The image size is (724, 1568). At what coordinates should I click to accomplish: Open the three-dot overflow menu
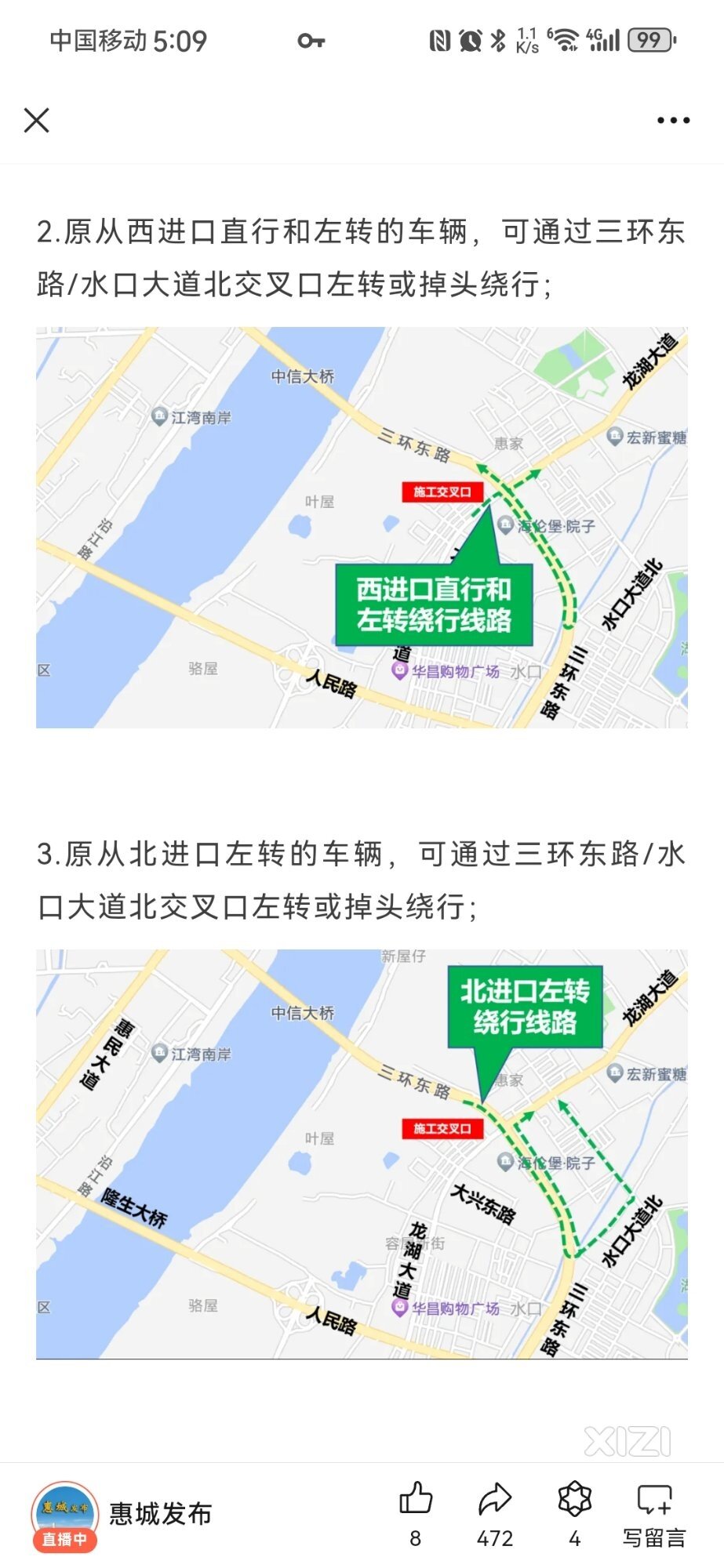click(673, 120)
